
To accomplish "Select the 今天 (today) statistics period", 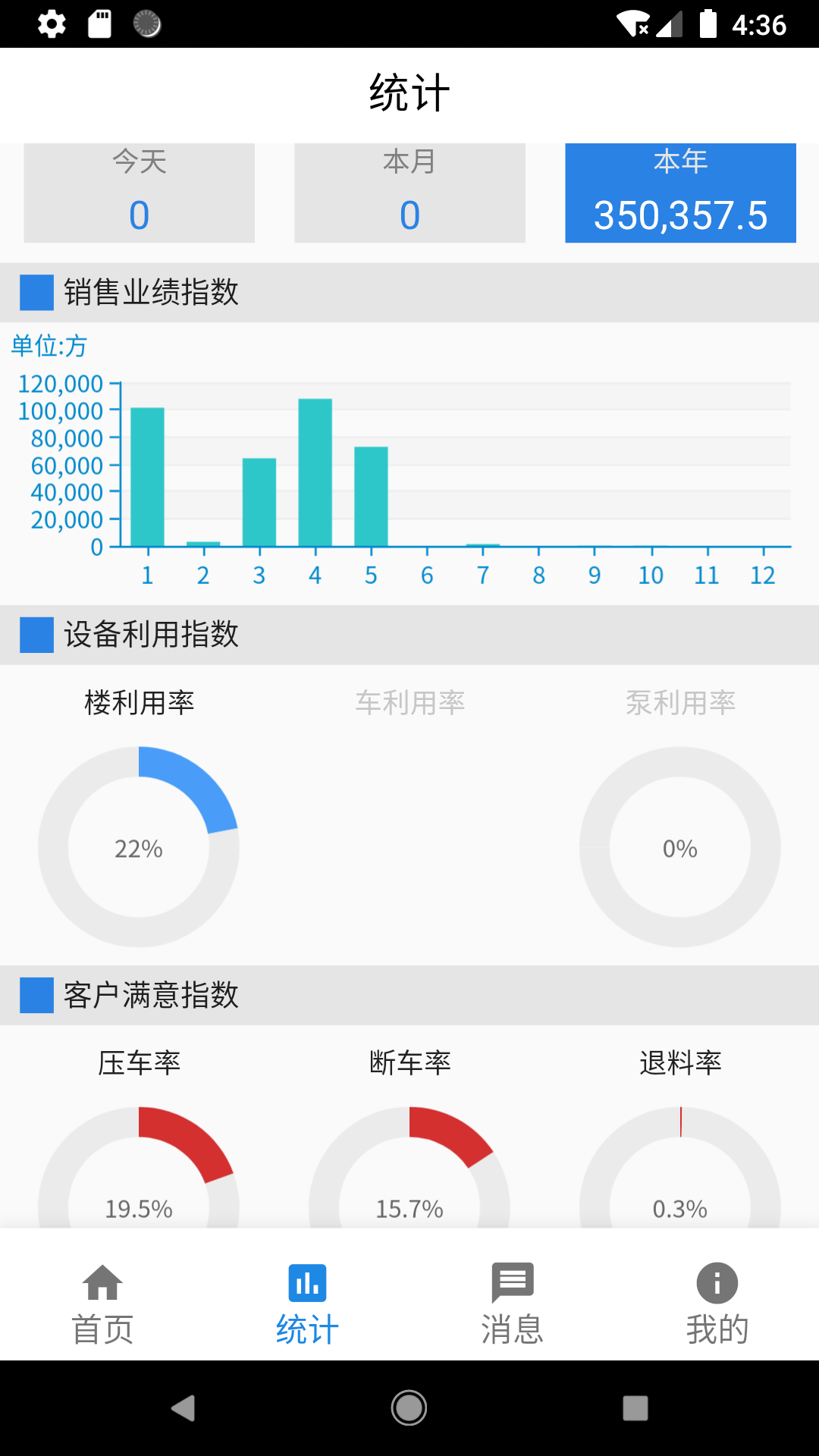I will [x=140, y=193].
